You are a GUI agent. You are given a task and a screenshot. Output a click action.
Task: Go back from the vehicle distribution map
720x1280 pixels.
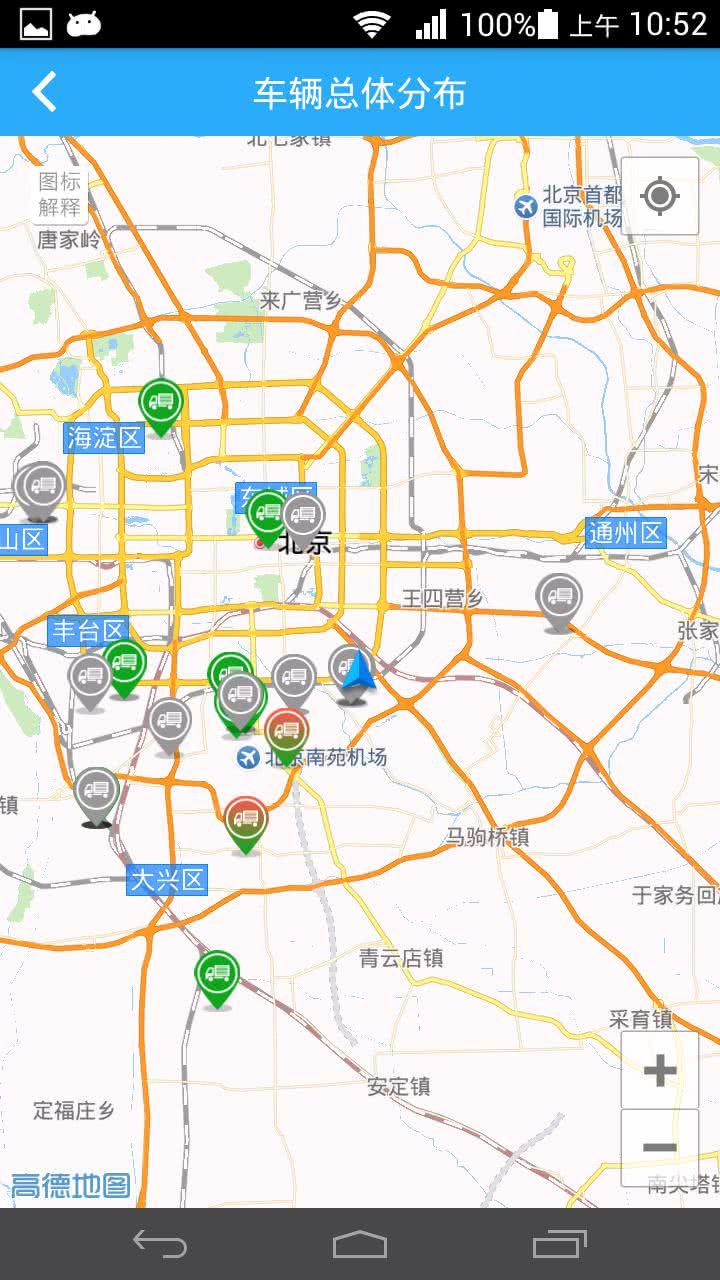45,92
